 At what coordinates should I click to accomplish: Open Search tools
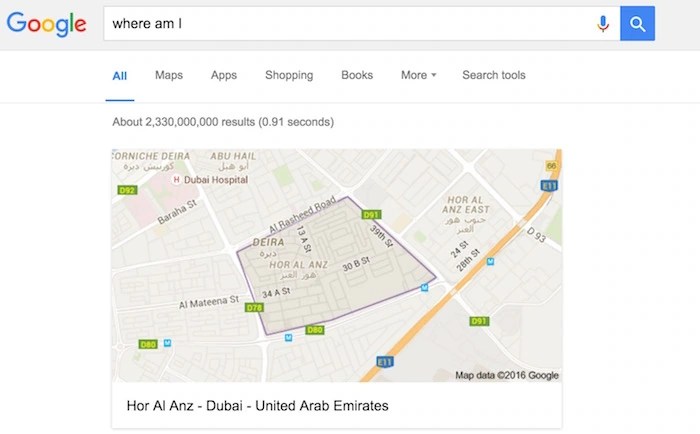(x=493, y=75)
